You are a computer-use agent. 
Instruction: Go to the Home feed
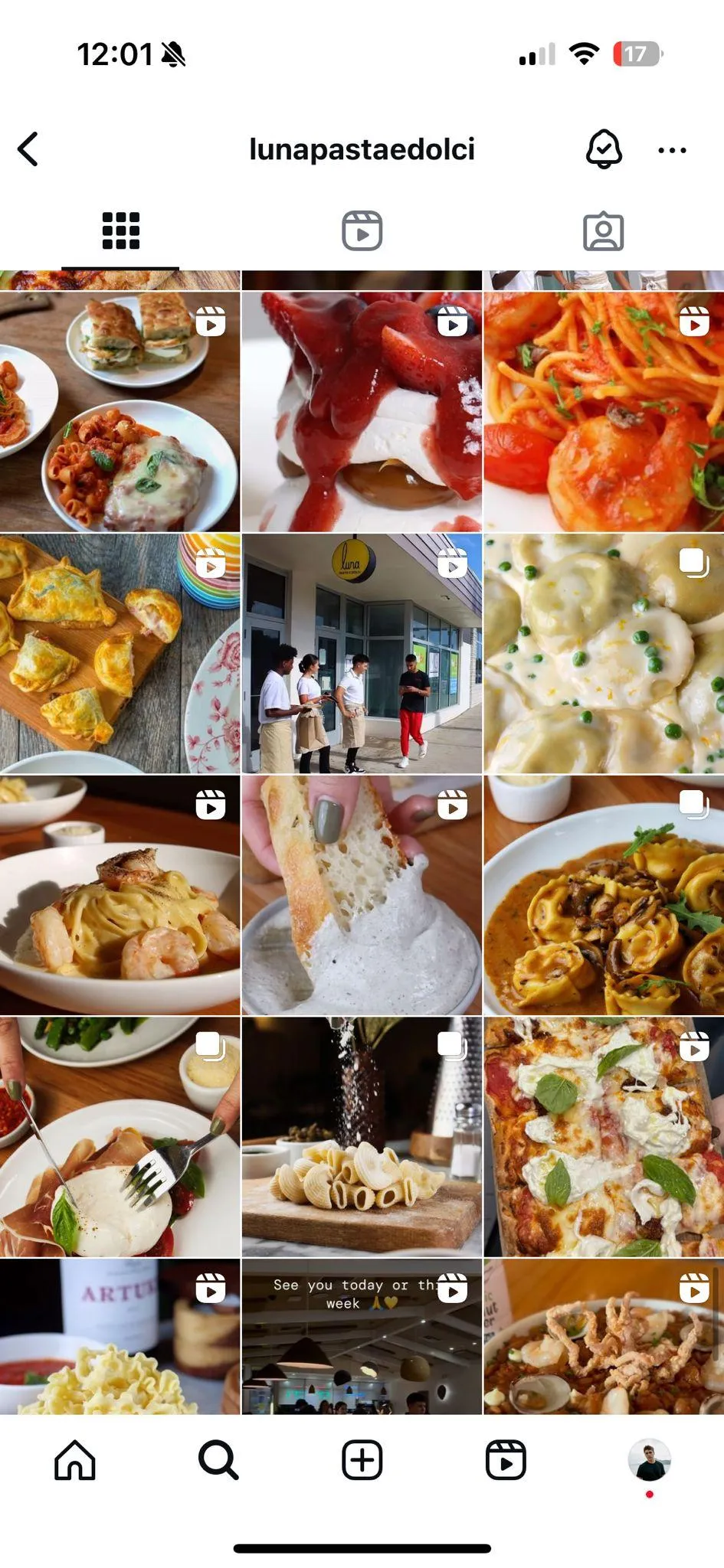tap(75, 1460)
